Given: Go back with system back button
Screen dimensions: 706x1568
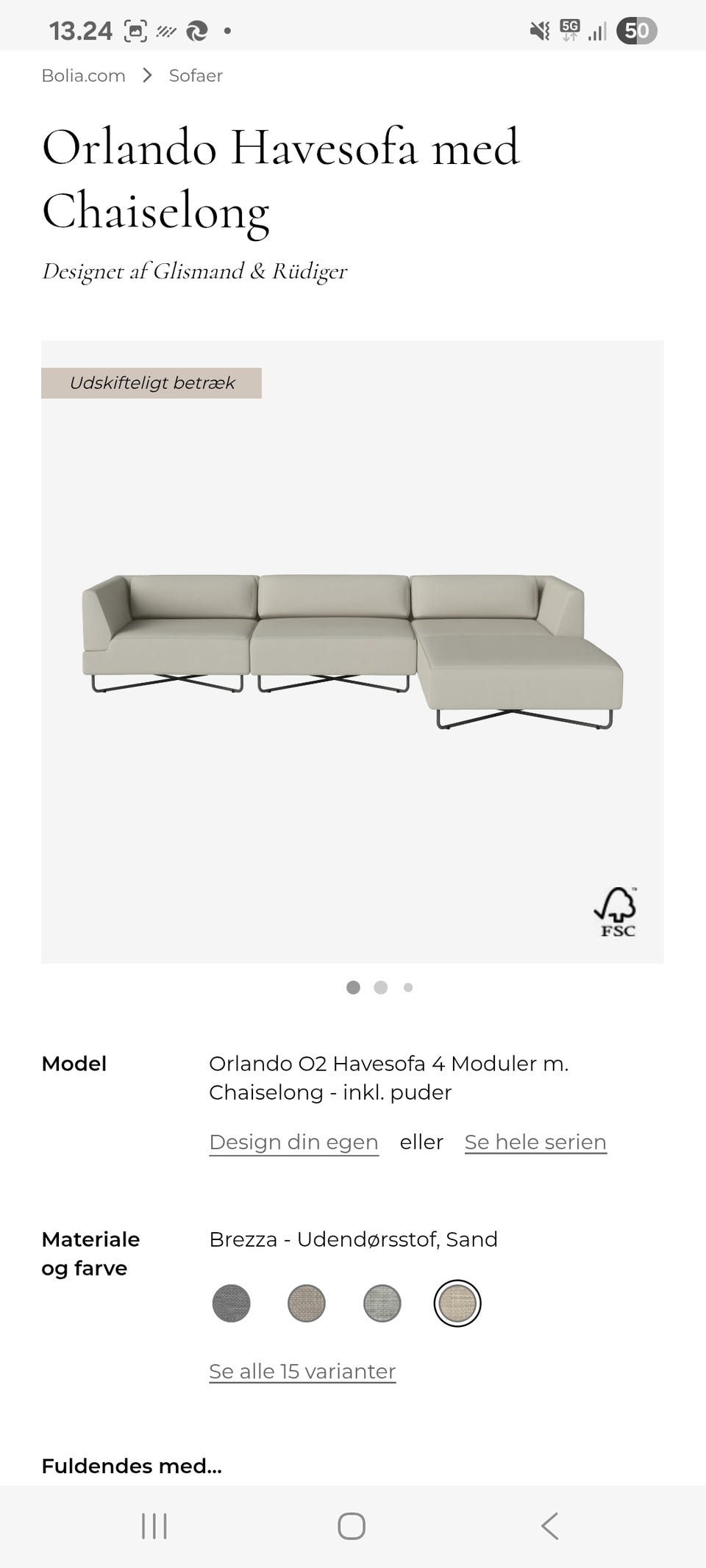Looking at the screenshot, I should [549, 1525].
